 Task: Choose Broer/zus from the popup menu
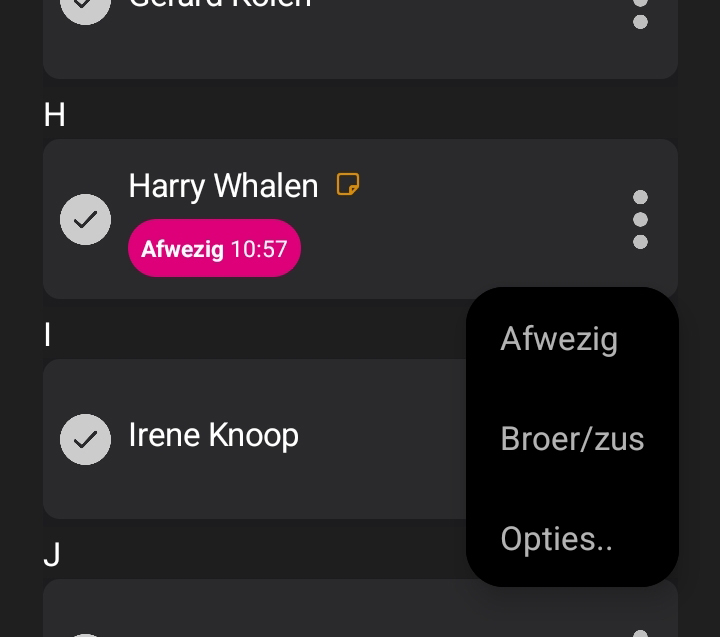coord(572,439)
